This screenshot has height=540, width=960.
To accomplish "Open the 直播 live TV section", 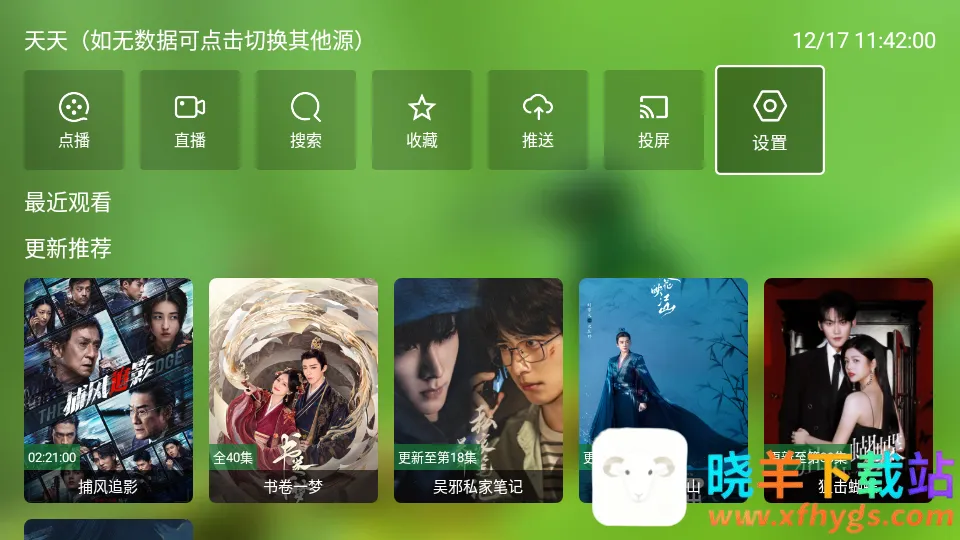I will coord(190,120).
